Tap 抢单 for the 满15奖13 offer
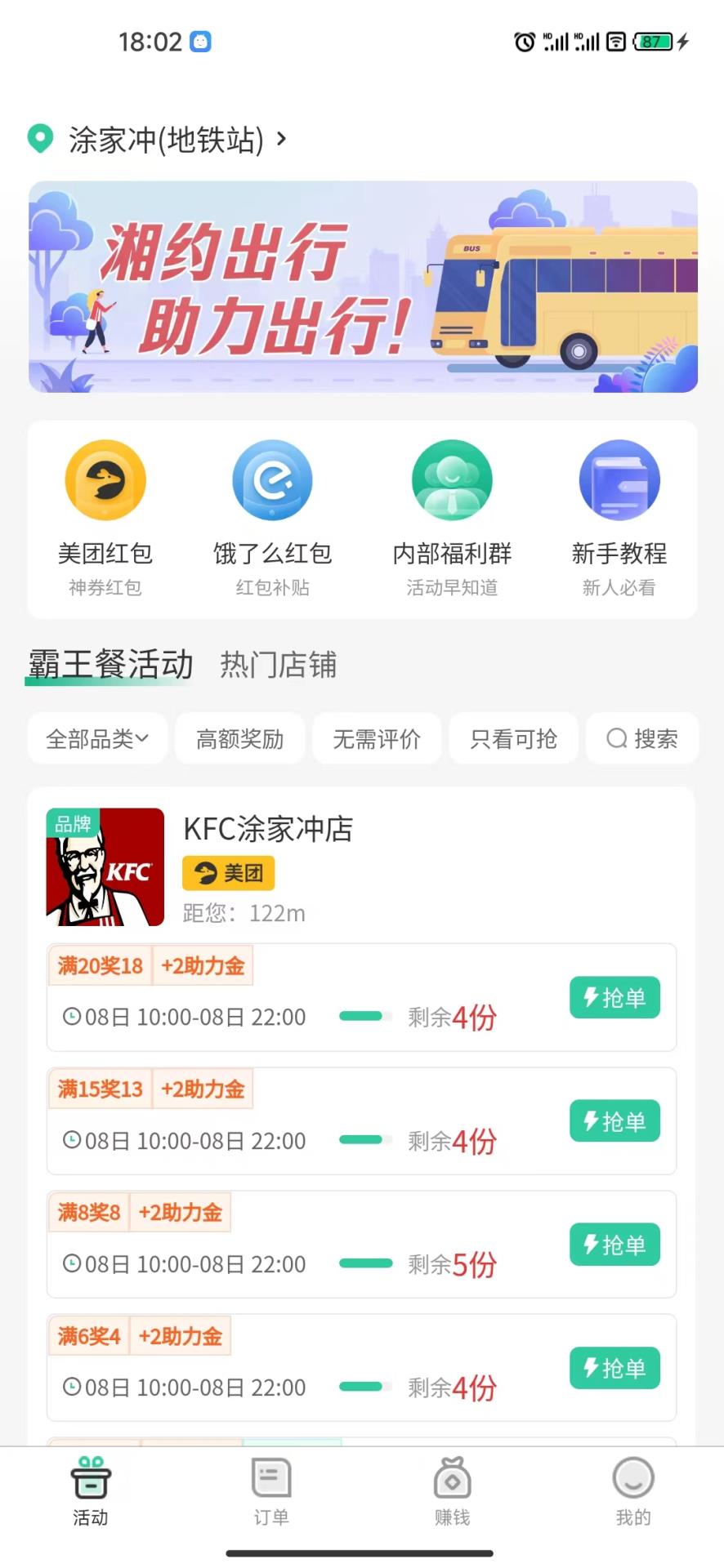This screenshot has height=1568, width=724. coord(615,1121)
